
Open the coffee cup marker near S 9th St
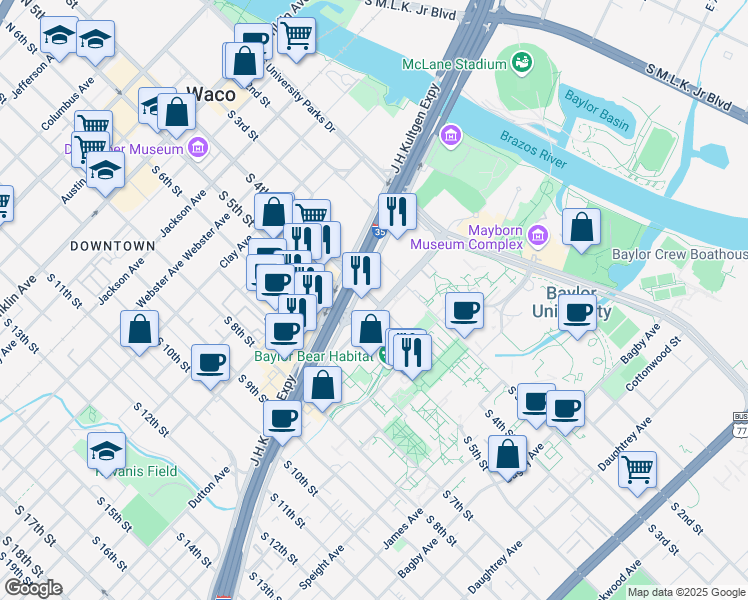[x=210, y=362]
